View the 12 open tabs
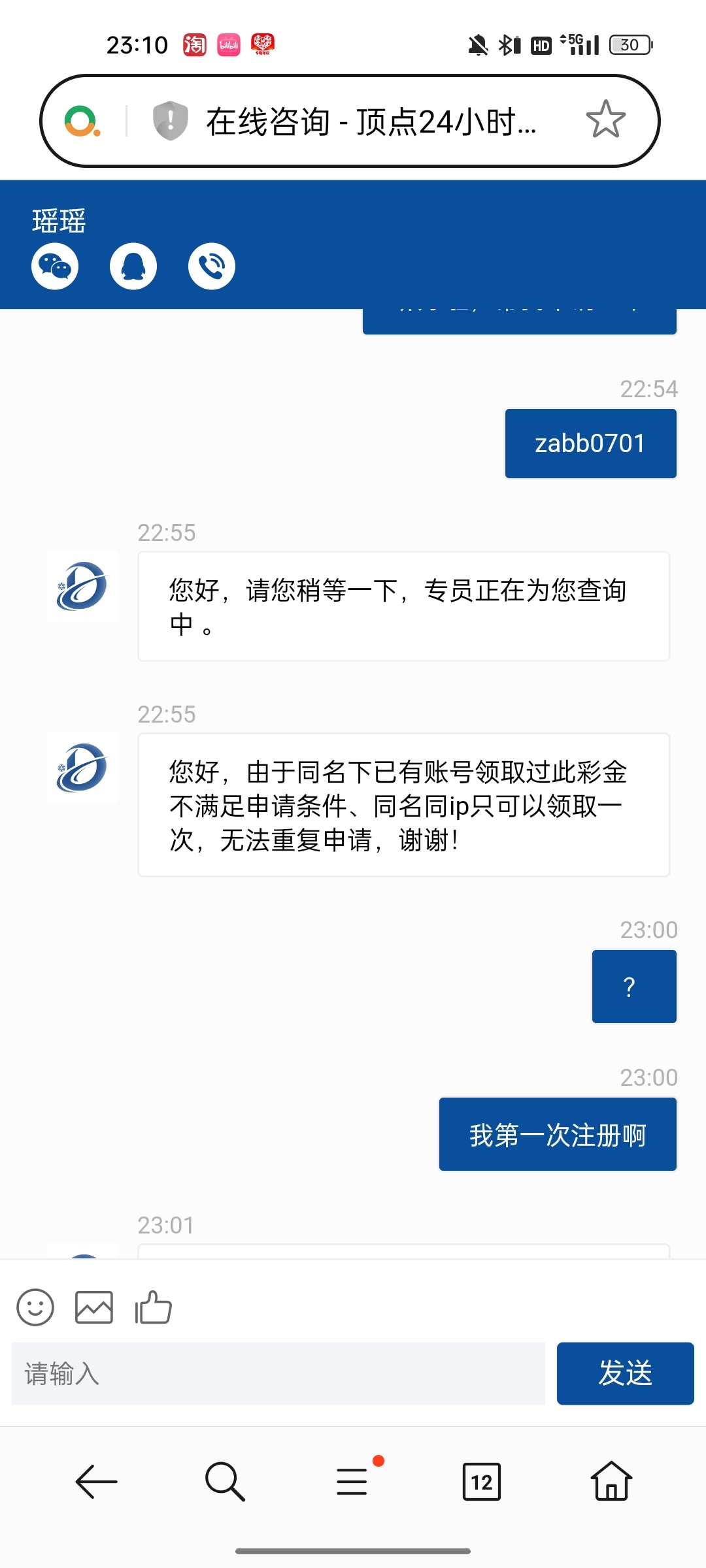Viewport: 706px width, 1568px height. tap(482, 1482)
